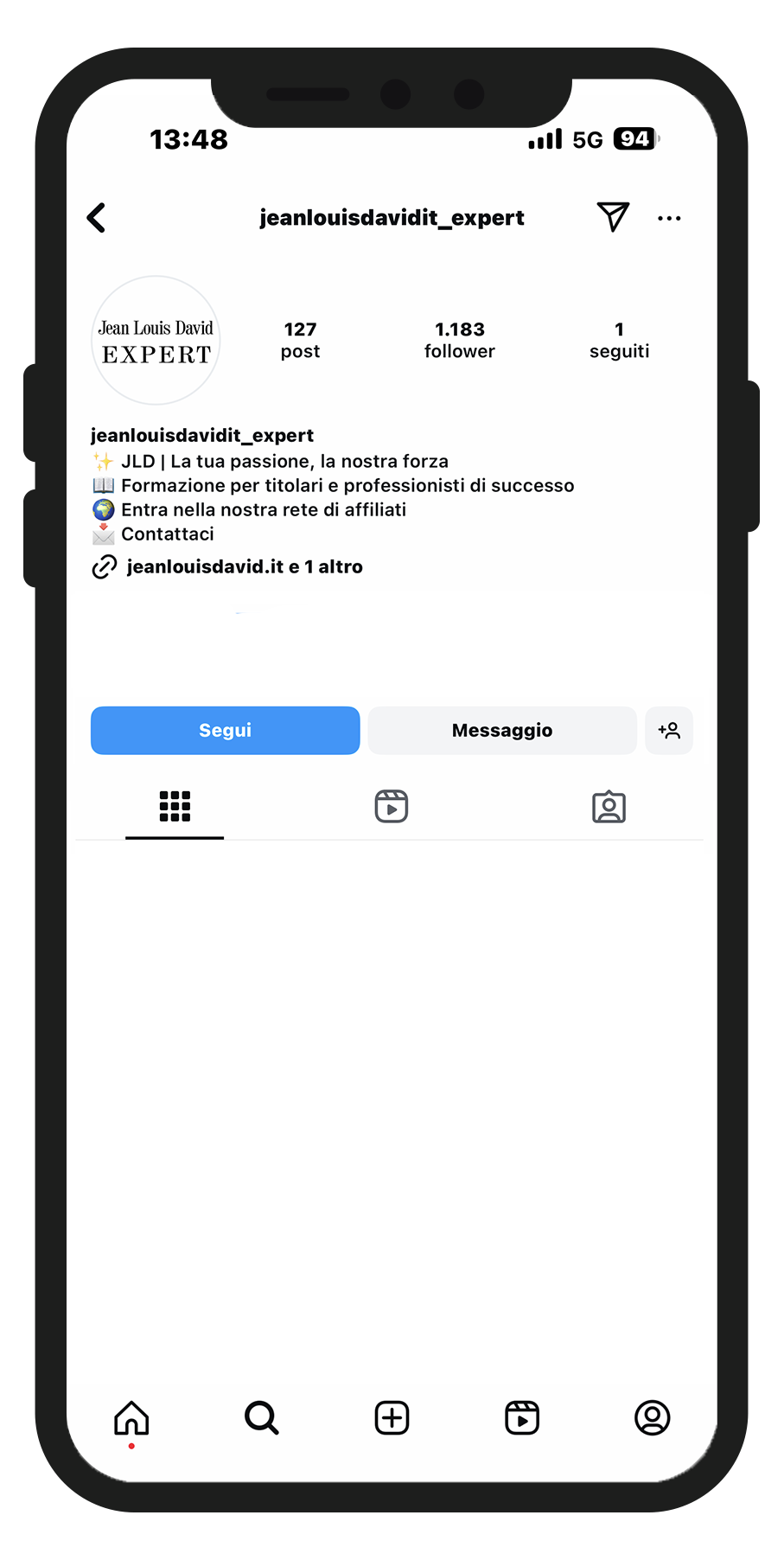Show suggested accounts with the add-person icon

pos(669,731)
